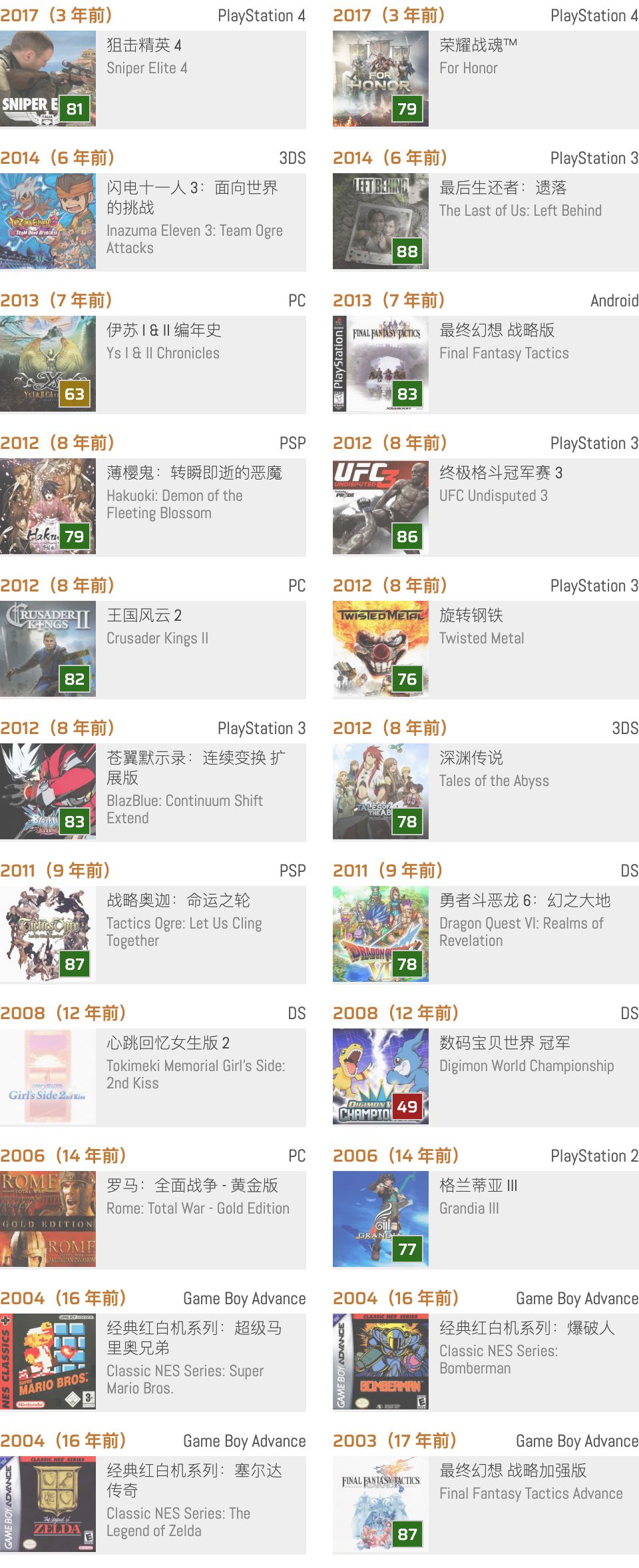Viewport: 639px width, 1568px height.
Task: Select the Crusader Kings II card
Action: coord(153,649)
